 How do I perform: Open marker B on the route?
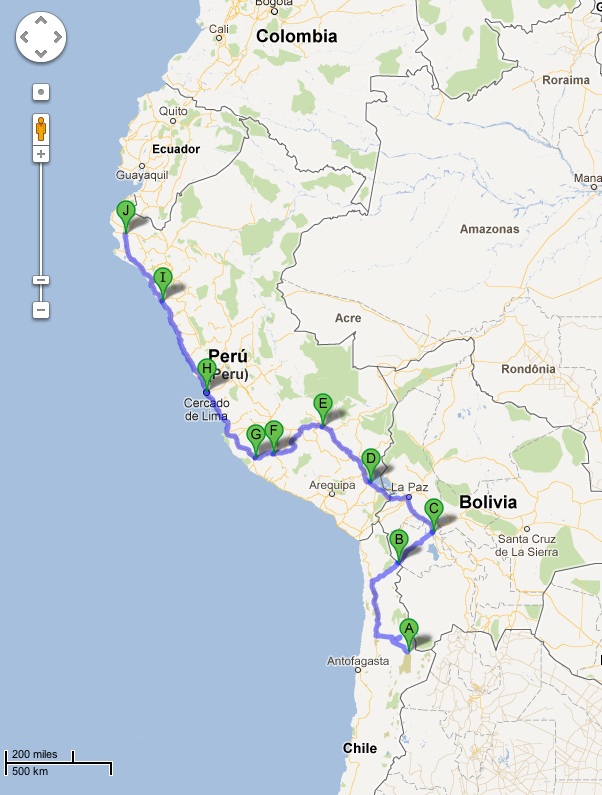399,543
